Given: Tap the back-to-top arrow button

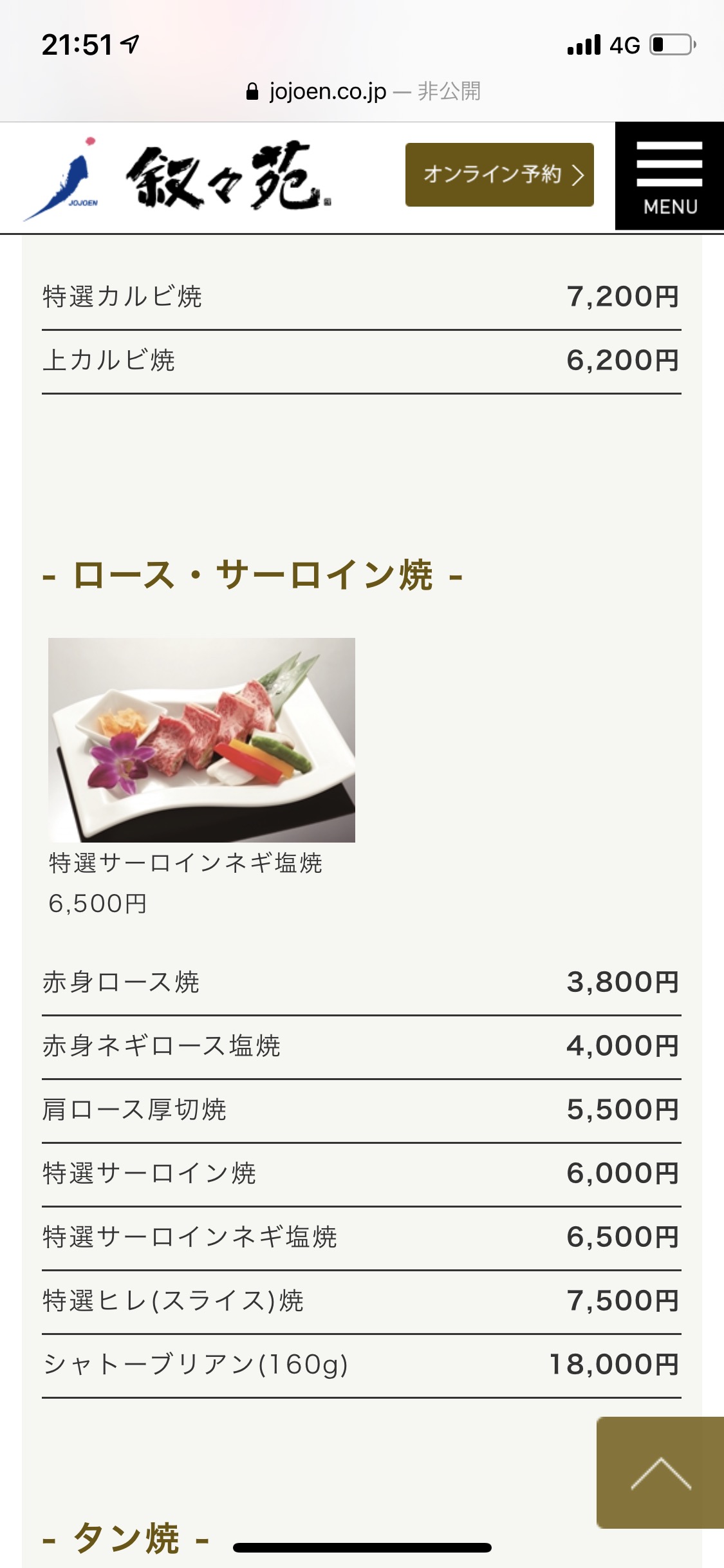Looking at the screenshot, I should 660,1473.
